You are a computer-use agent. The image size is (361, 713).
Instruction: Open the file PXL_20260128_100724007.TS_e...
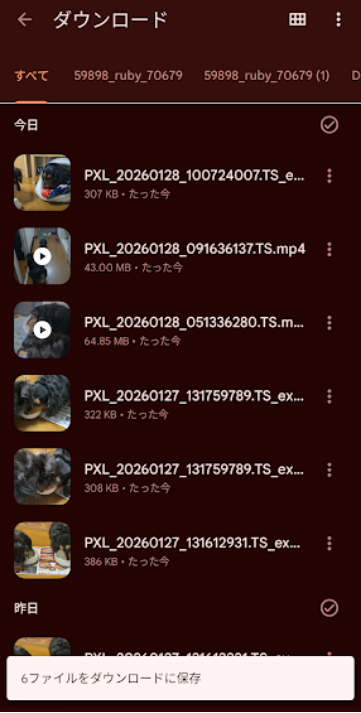pos(180,182)
